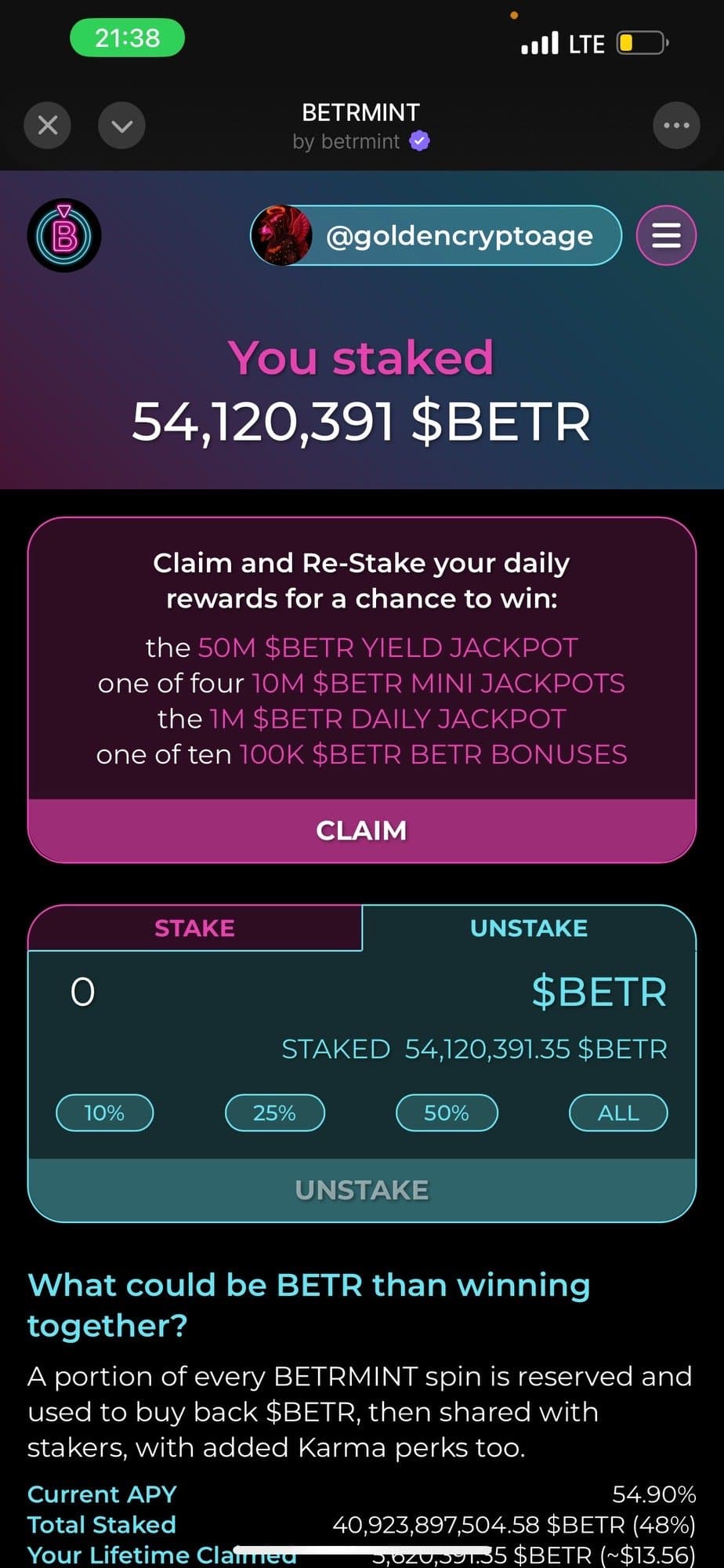724x1568 pixels.
Task: Select ALL staked amount
Action: (x=618, y=1112)
